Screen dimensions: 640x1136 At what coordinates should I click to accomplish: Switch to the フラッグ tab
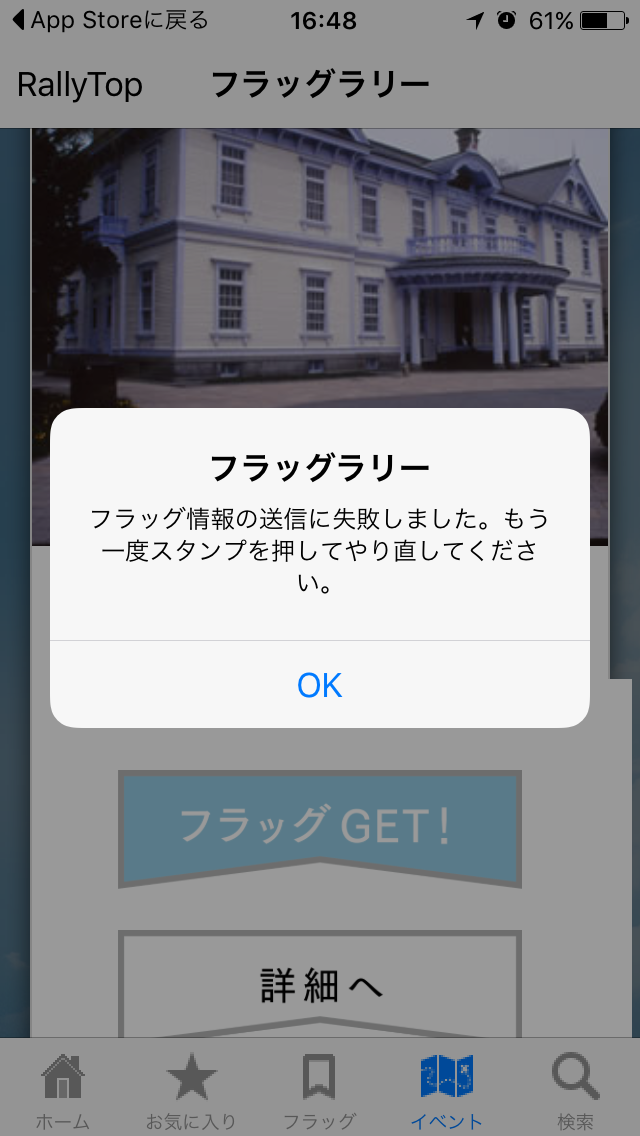[319, 1090]
